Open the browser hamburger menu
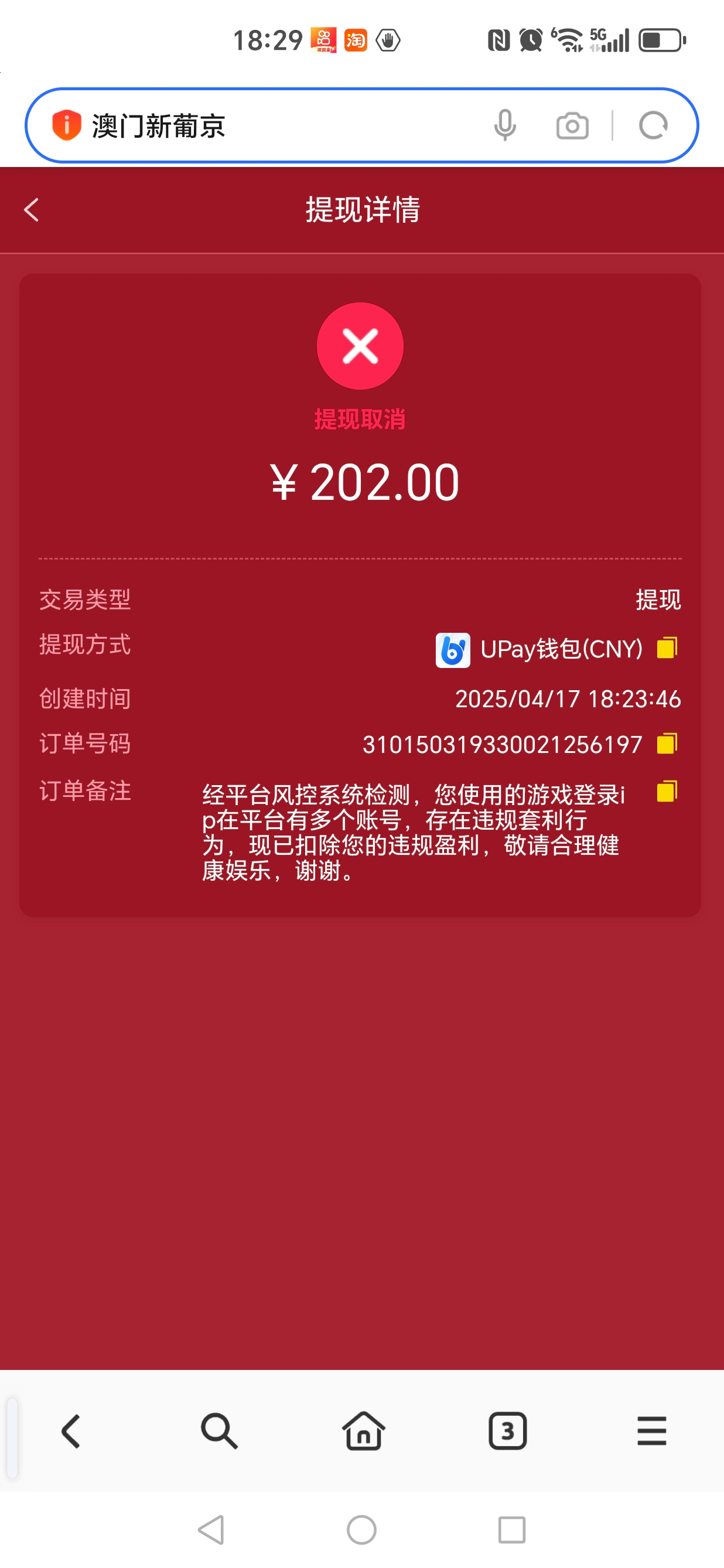This screenshot has height=1568, width=724. coord(651,1431)
